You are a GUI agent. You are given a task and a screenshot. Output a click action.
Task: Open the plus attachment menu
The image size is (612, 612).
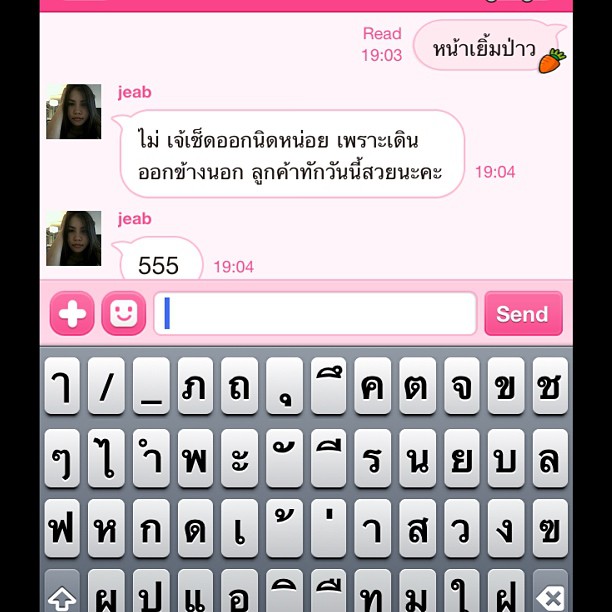(72, 314)
